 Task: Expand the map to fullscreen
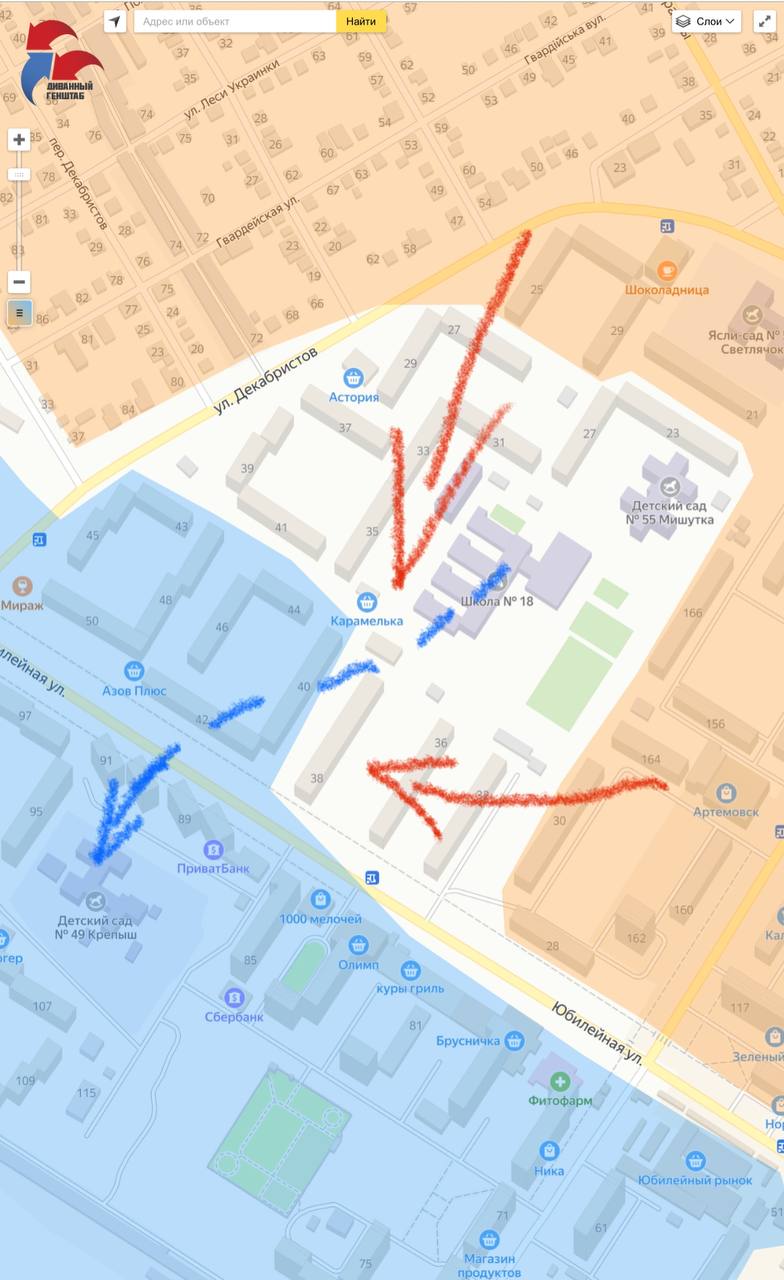(x=764, y=21)
